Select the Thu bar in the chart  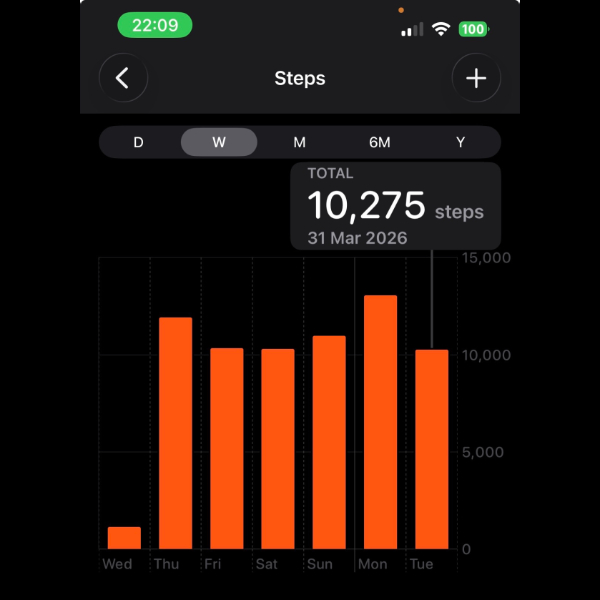(175, 433)
